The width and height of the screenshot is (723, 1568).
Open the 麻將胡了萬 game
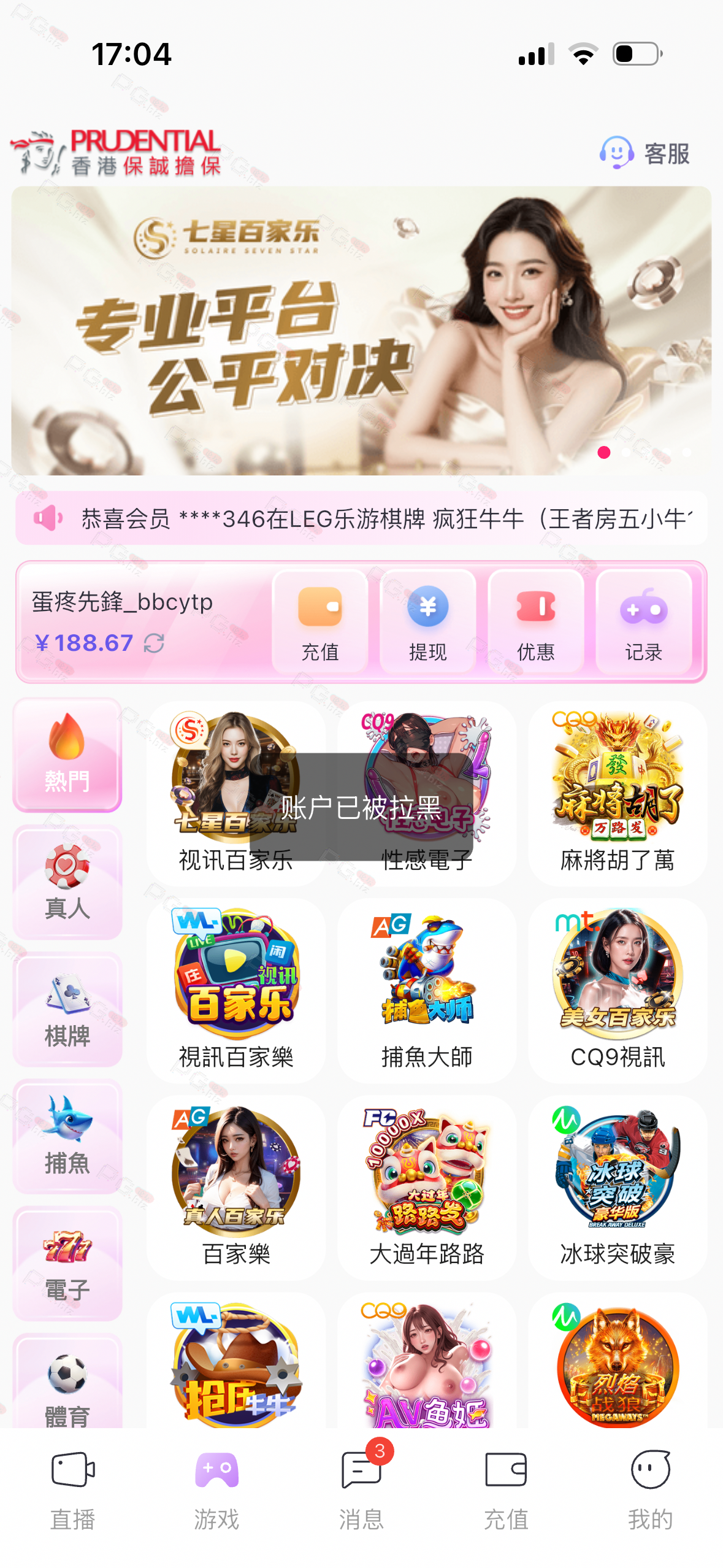[617, 793]
